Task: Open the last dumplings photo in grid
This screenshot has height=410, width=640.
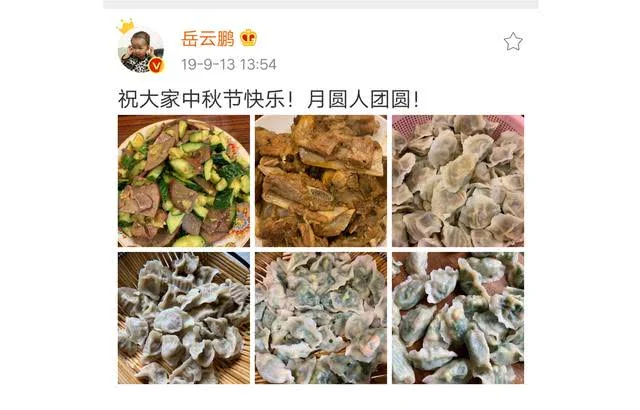Action: [457, 318]
